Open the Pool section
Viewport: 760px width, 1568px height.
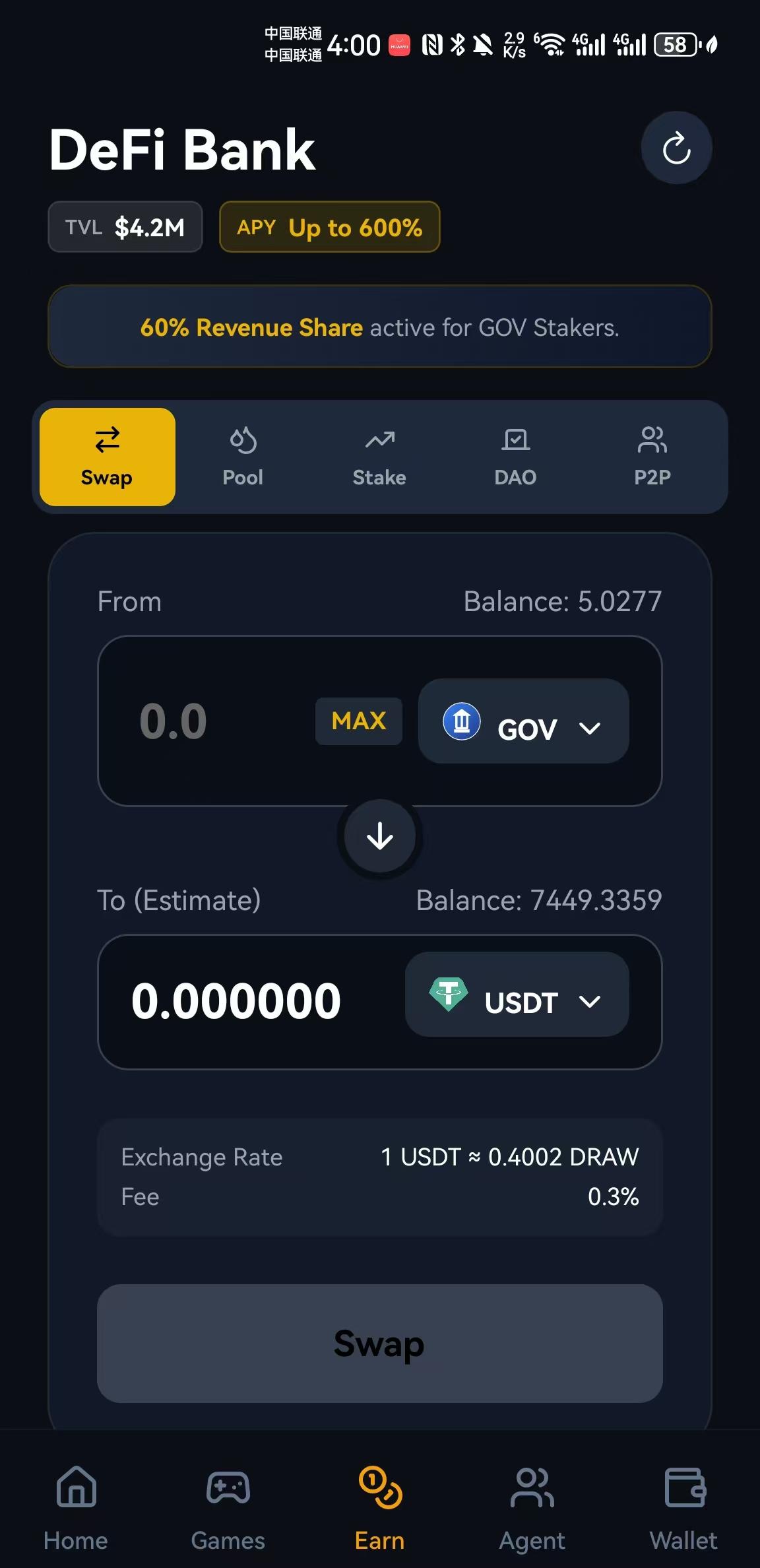(x=242, y=455)
